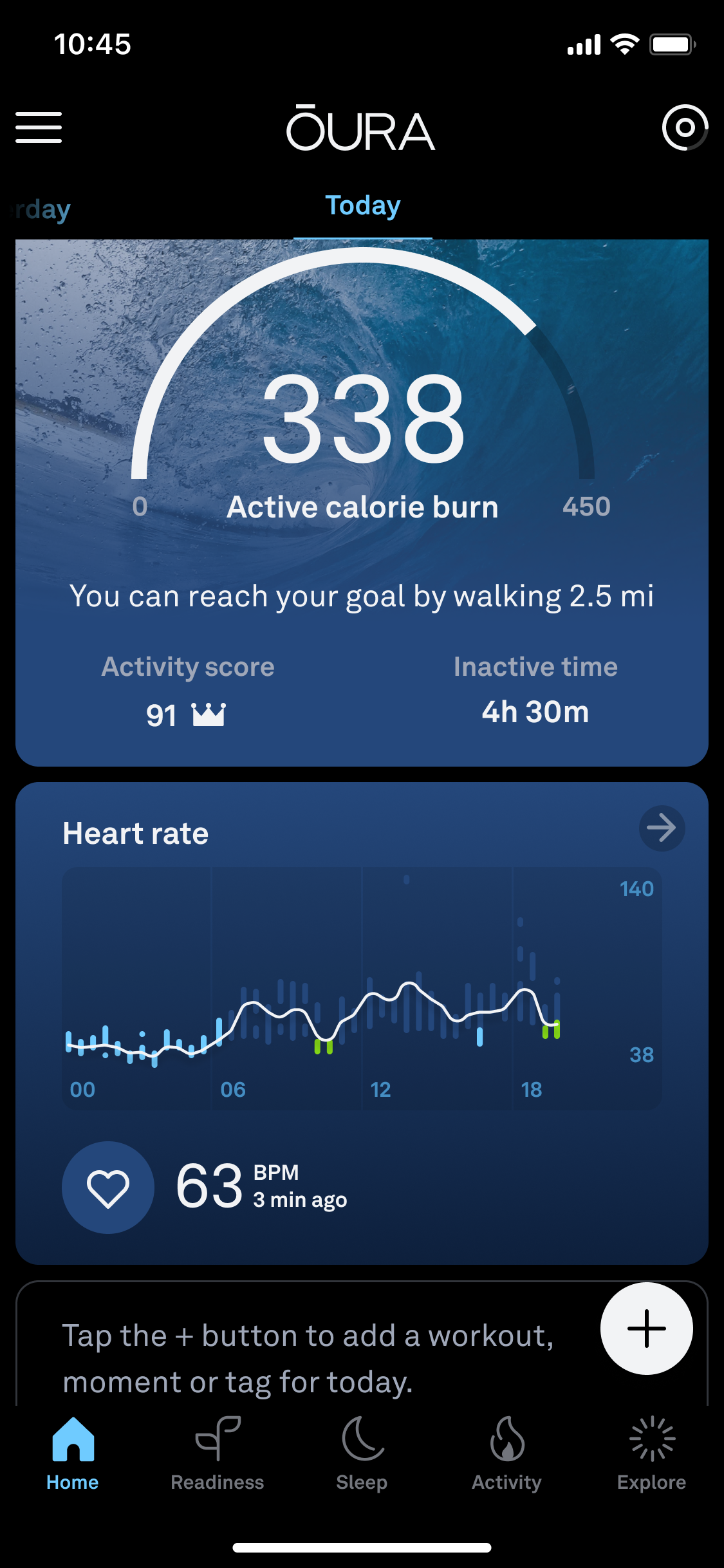Tap the plus button to add a workout
Viewport: 724px width, 1568px height.
click(646, 1329)
